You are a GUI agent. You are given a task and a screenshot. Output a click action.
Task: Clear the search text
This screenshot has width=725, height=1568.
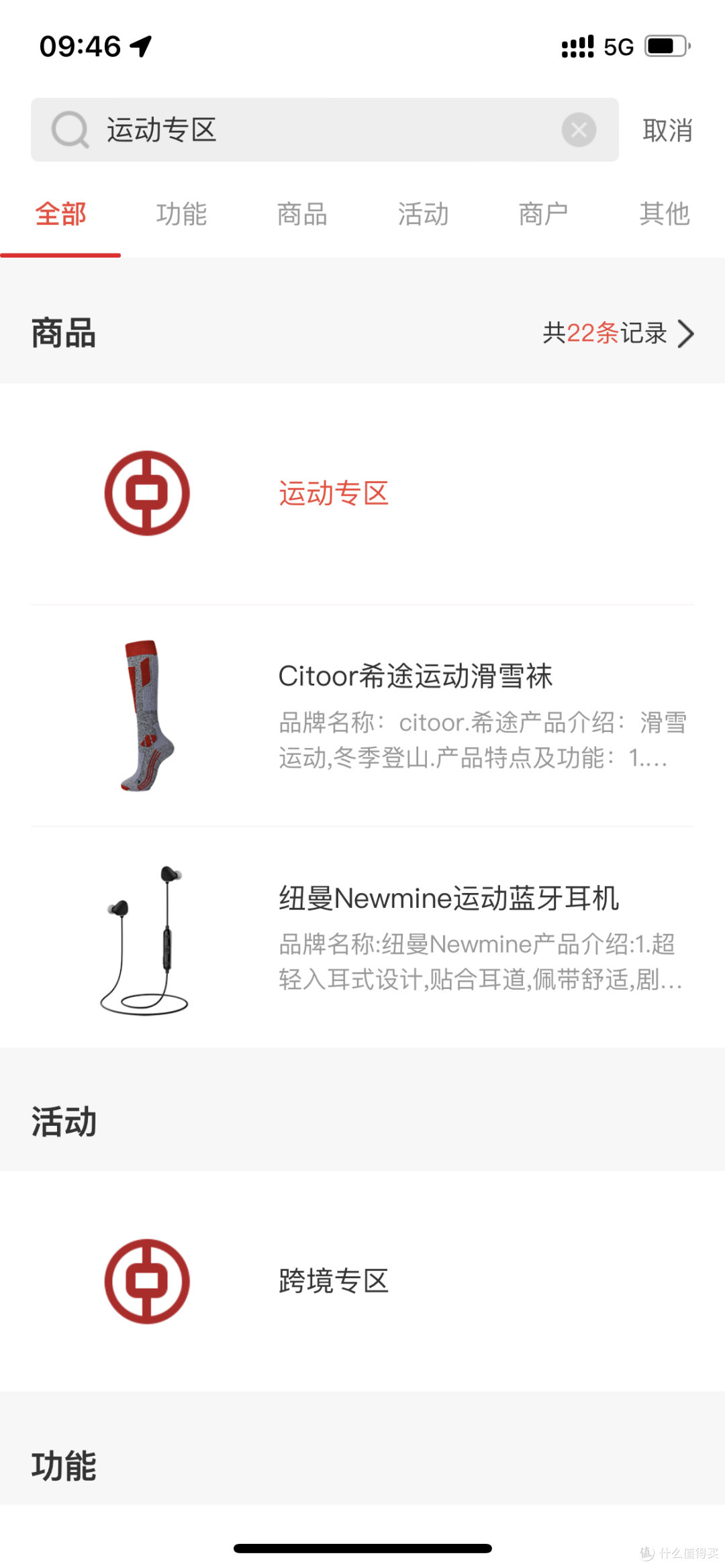[x=579, y=129]
